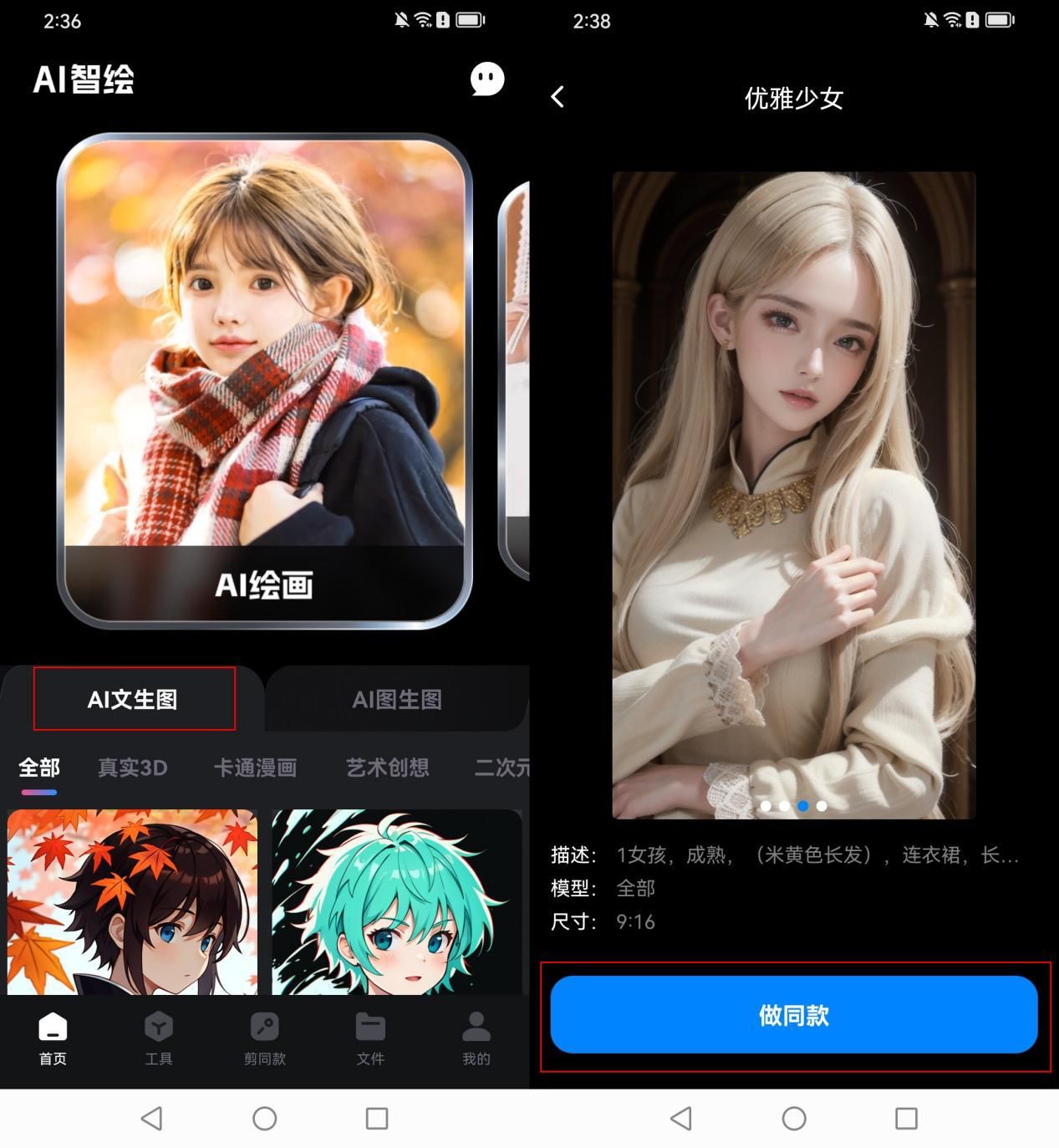Select the 艺术创想 category
This screenshot has width=1059, height=1148.
pos(387,768)
